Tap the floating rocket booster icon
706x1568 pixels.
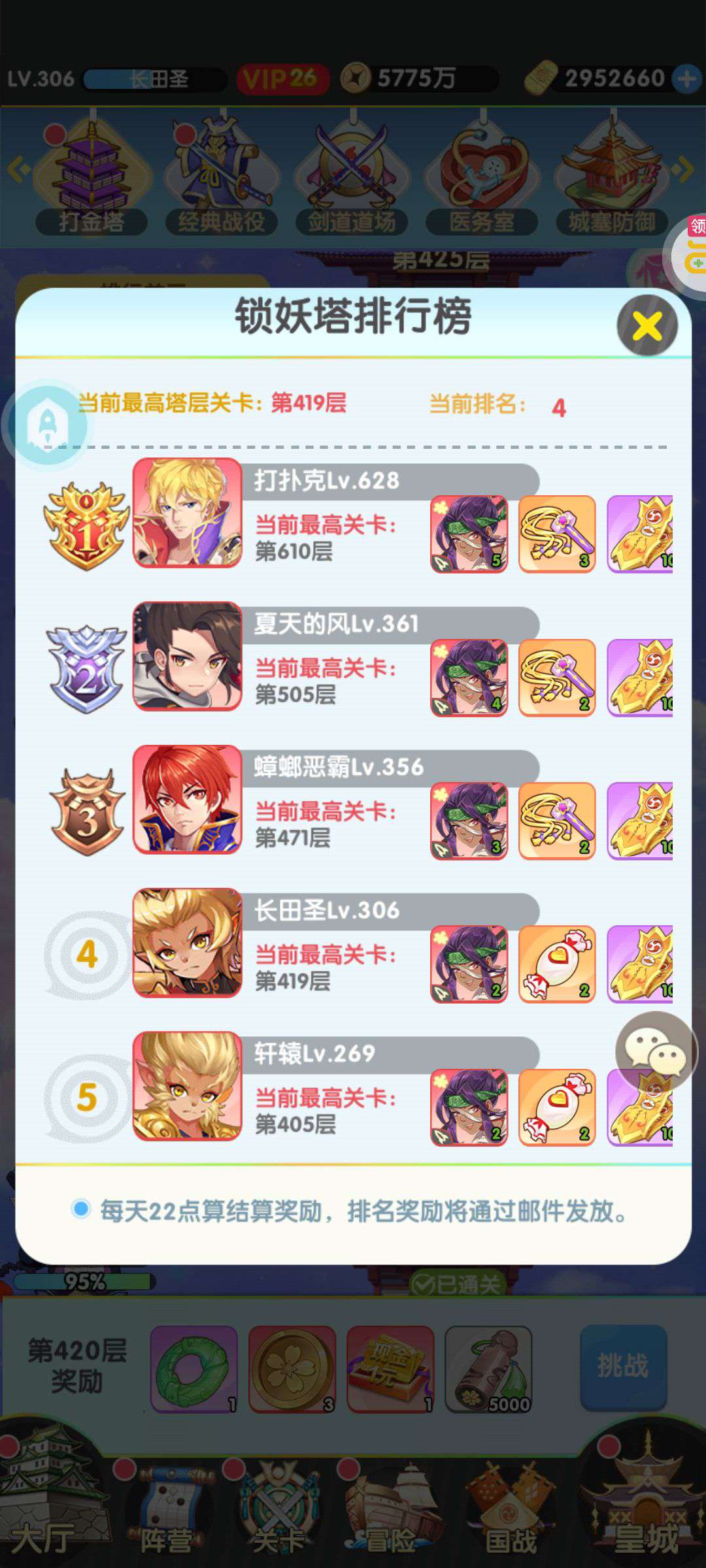click(47, 425)
